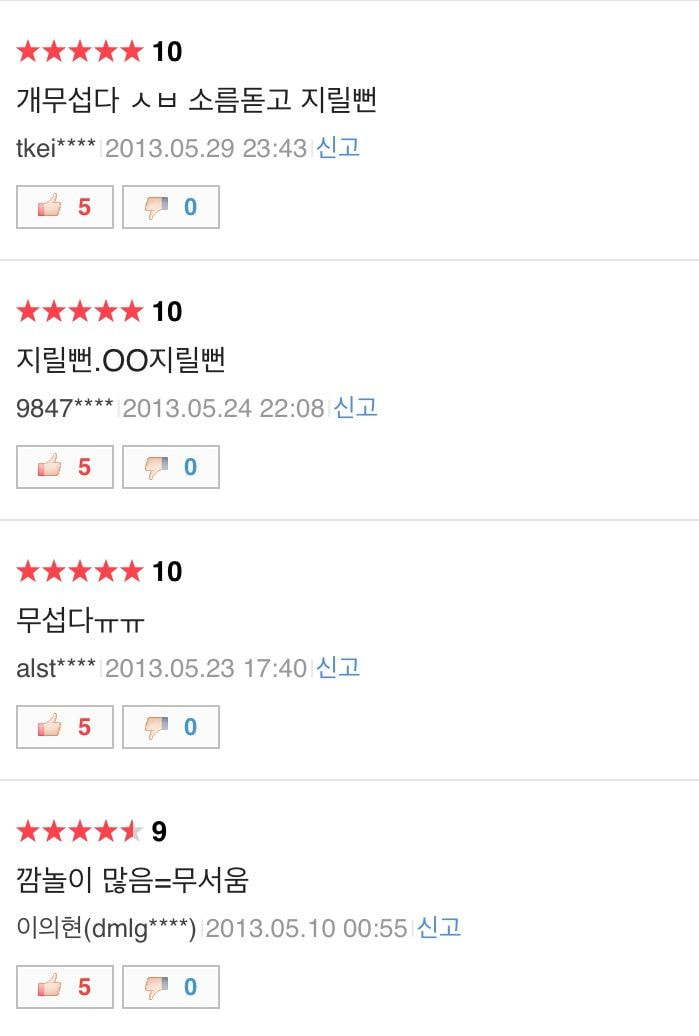Downvote the review by tkei****
This screenshot has height=1036, width=699.
(x=170, y=207)
